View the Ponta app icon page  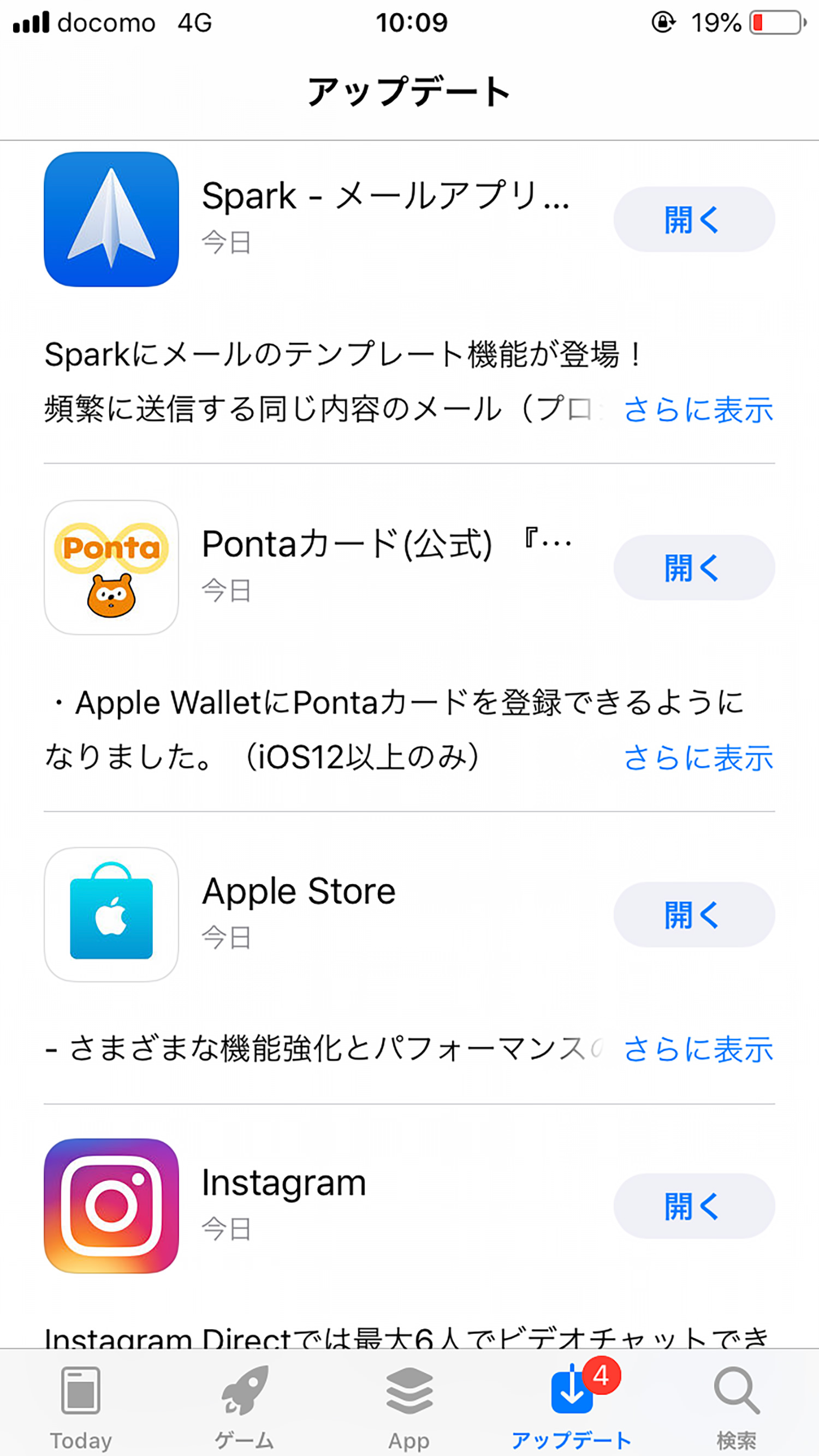coord(111,568)
